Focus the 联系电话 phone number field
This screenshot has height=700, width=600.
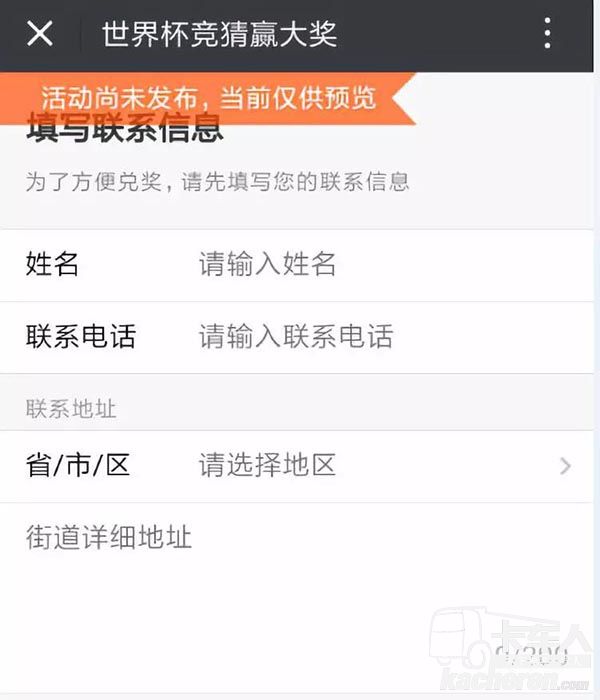[x=380, y=337]
